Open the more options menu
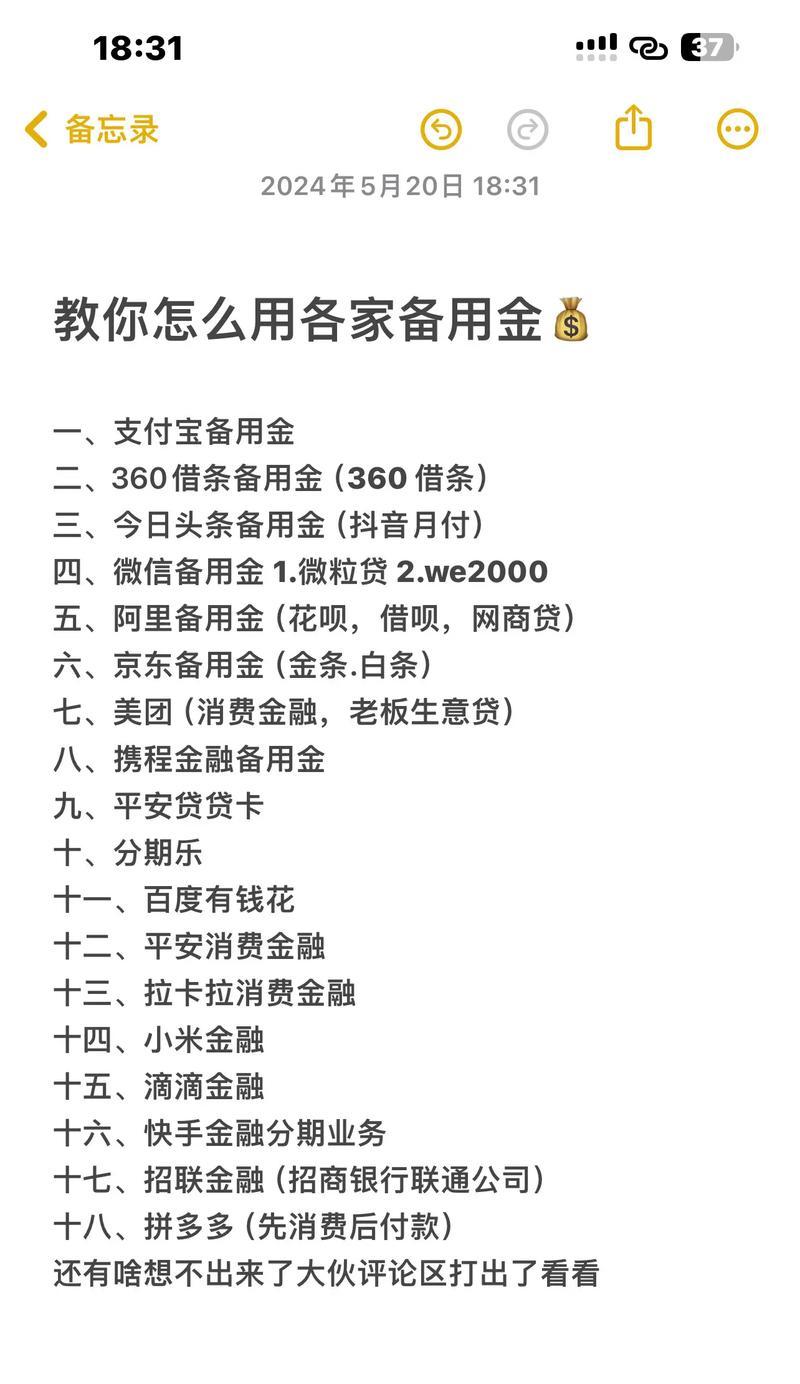This screenshot has height=1384, width=800. 738,129
